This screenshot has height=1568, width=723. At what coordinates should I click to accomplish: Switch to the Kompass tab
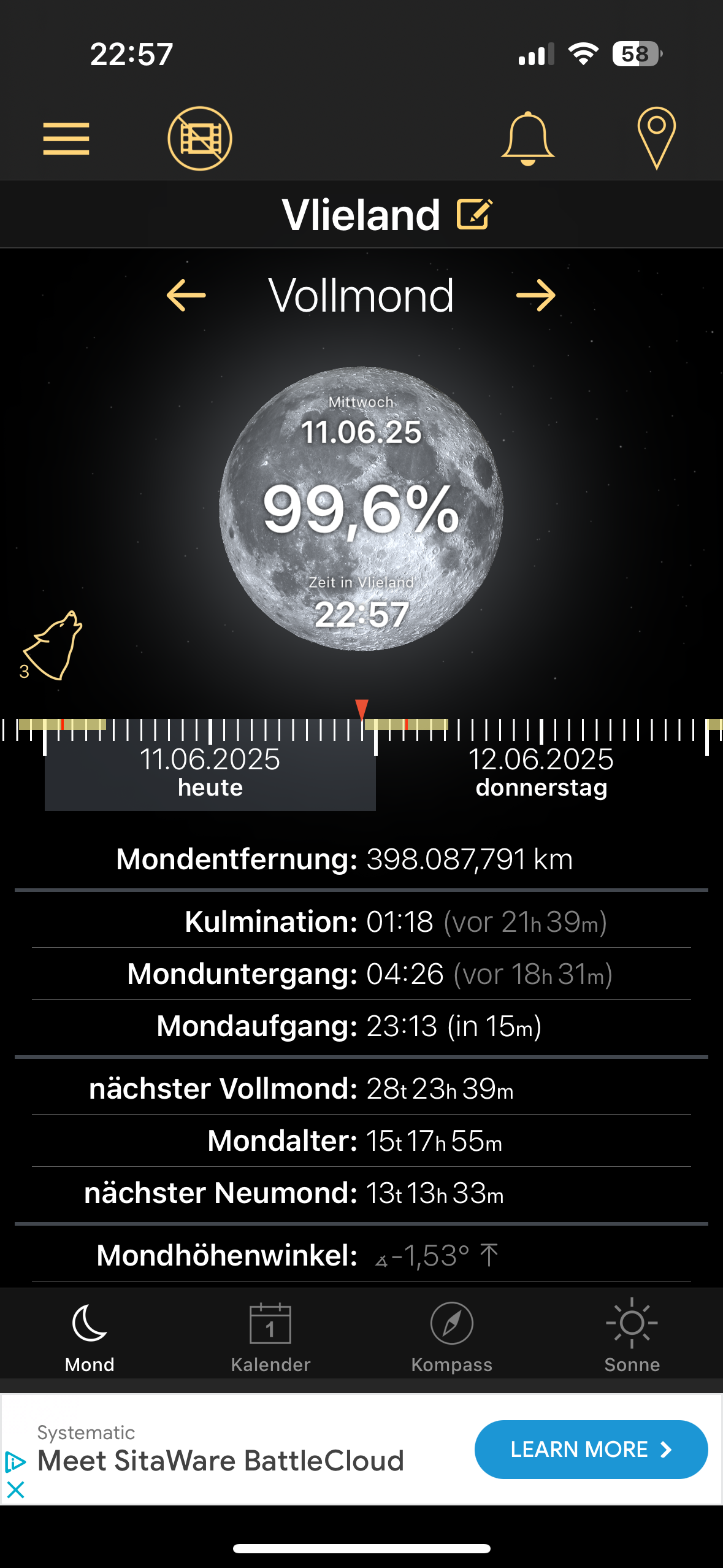451,1335
